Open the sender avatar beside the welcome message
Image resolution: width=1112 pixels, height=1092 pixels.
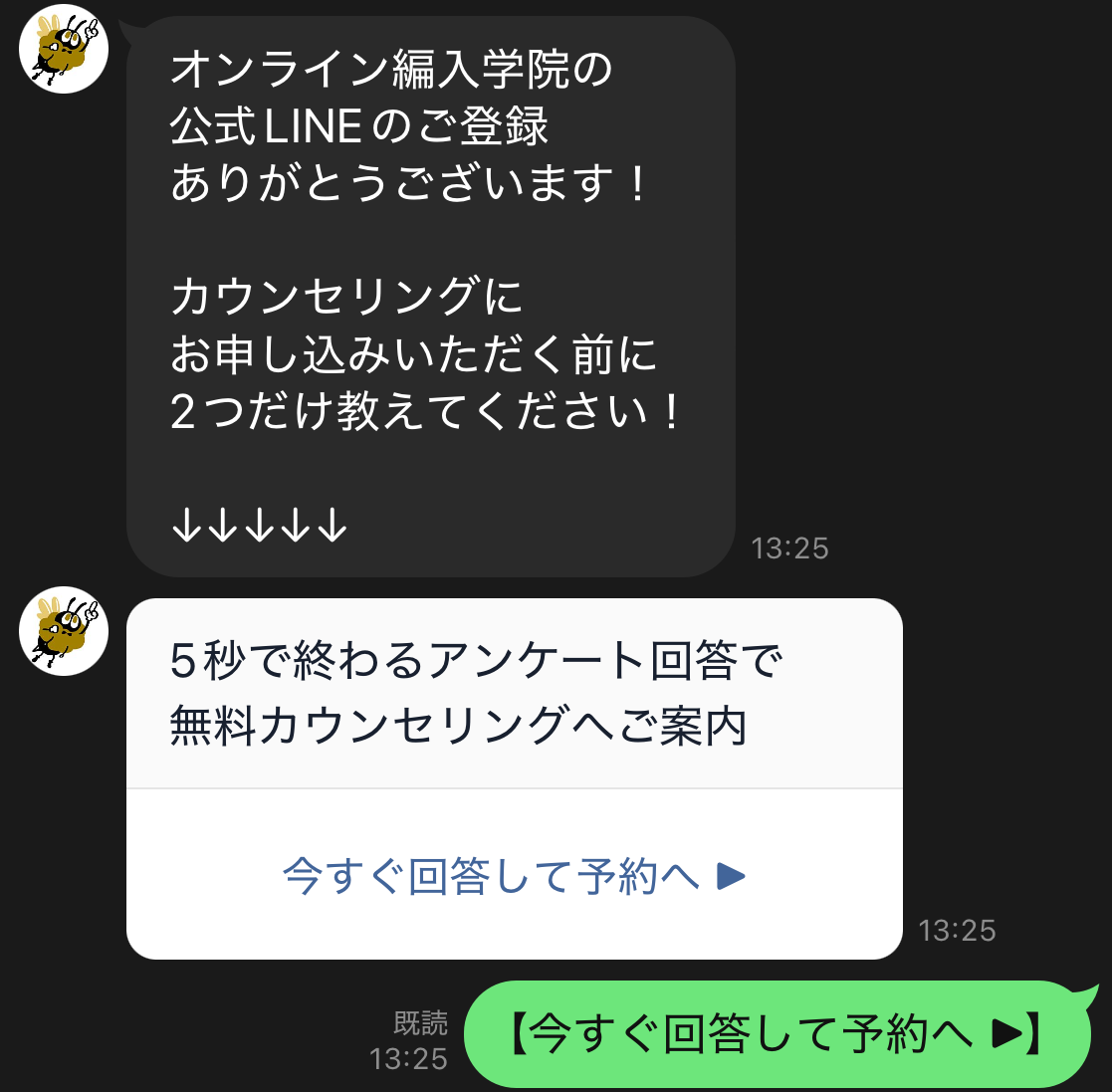pyautogui.click(x=64, y=49)
